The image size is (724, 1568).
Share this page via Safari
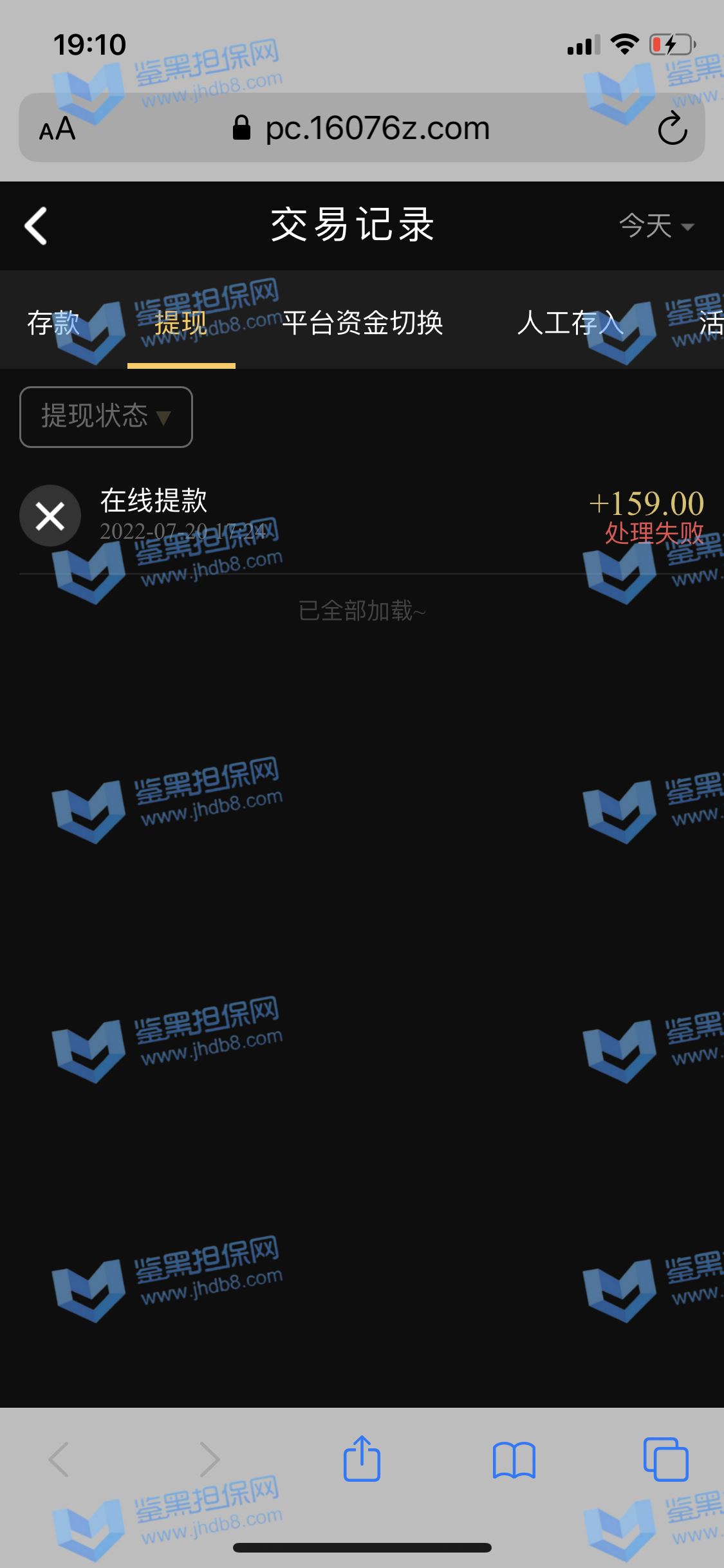click(362, 1459)
